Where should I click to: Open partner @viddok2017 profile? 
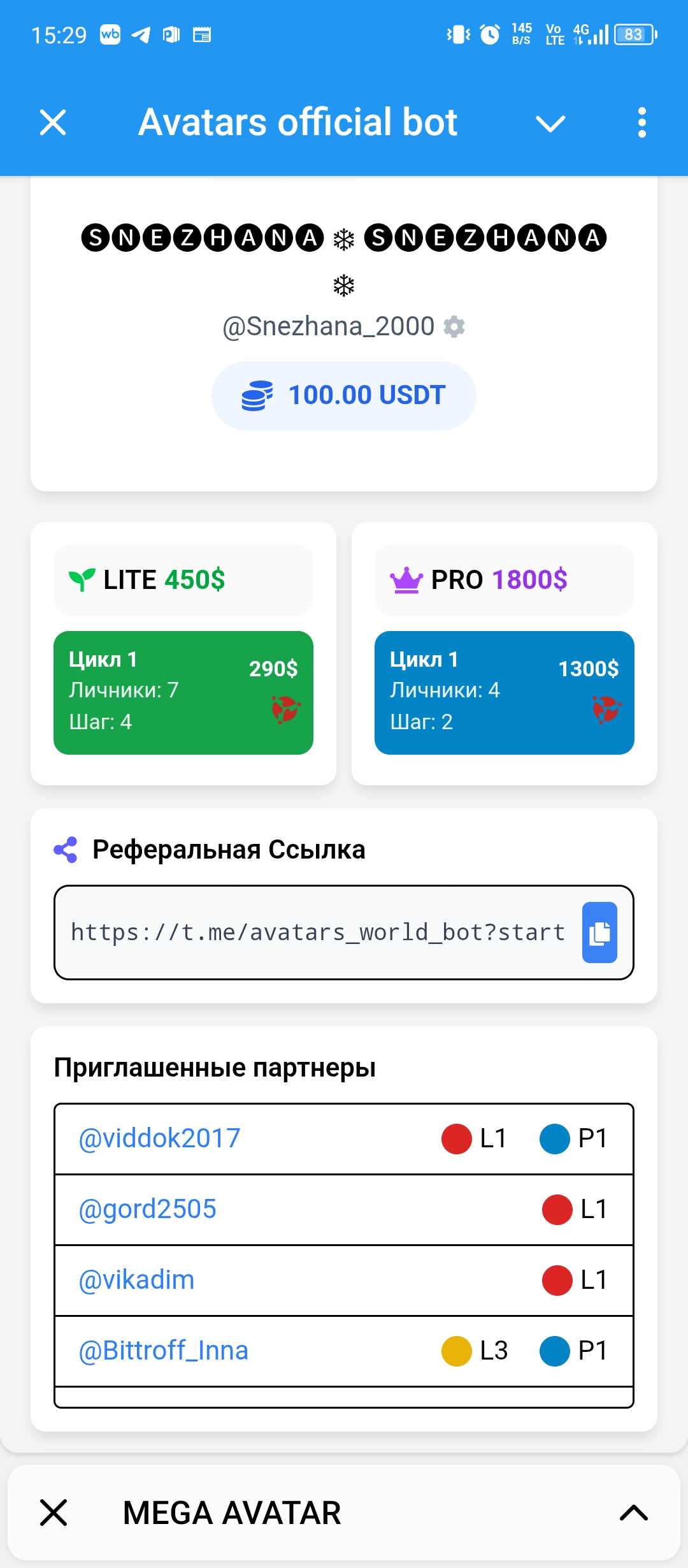(x=159, y=1138)
